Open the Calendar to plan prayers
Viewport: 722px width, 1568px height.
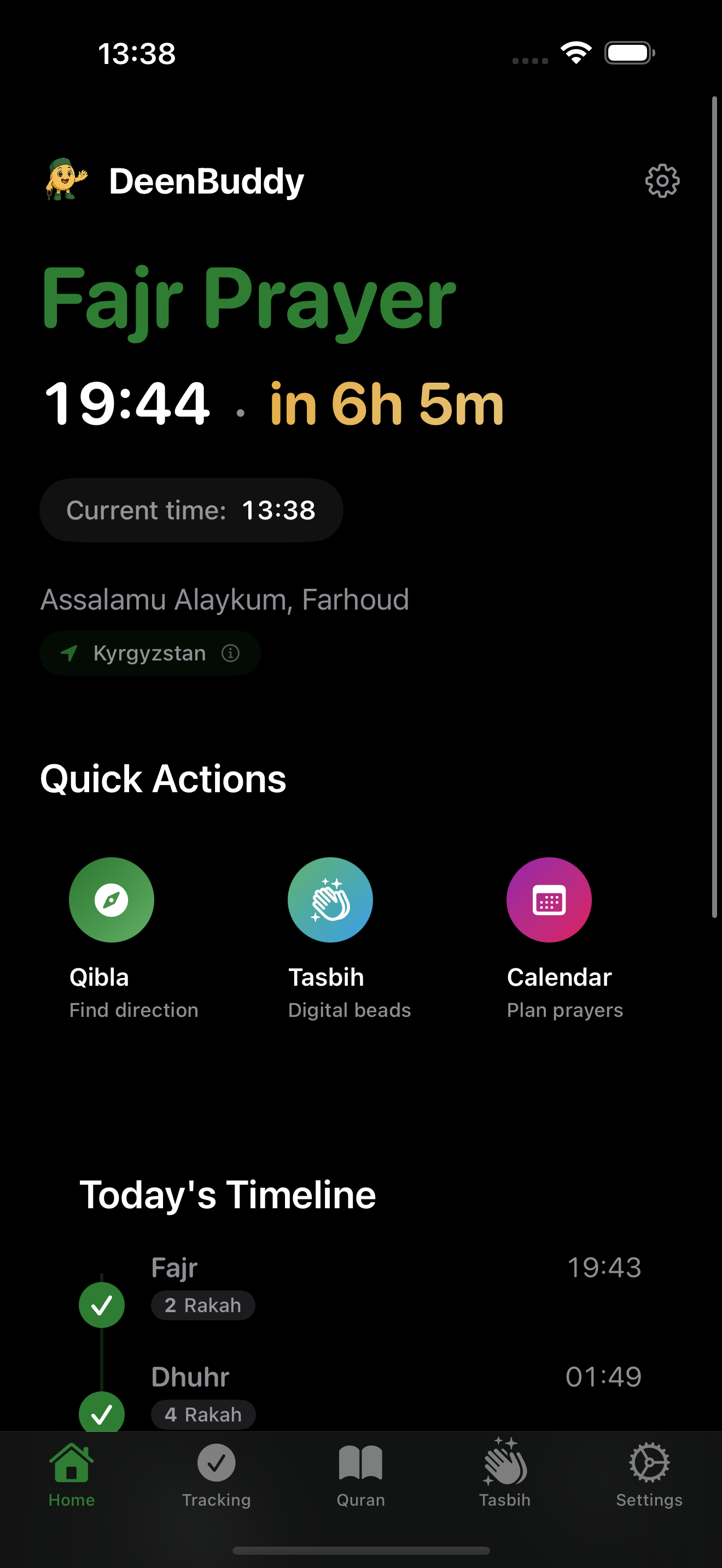[x=549, y=900]
